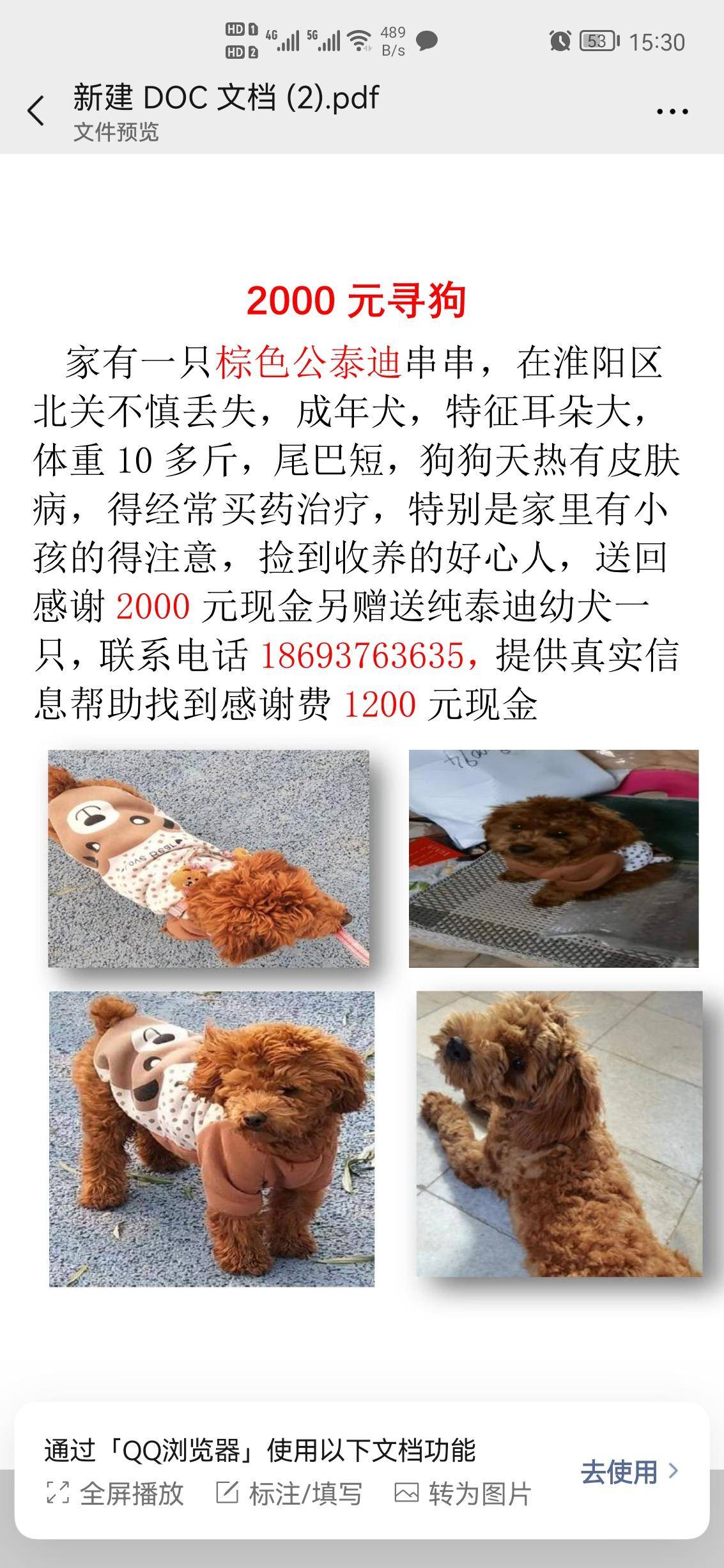
Task: Tap 去使用 to open in QQ浏览器
Action: click(x=629, y=1471)
